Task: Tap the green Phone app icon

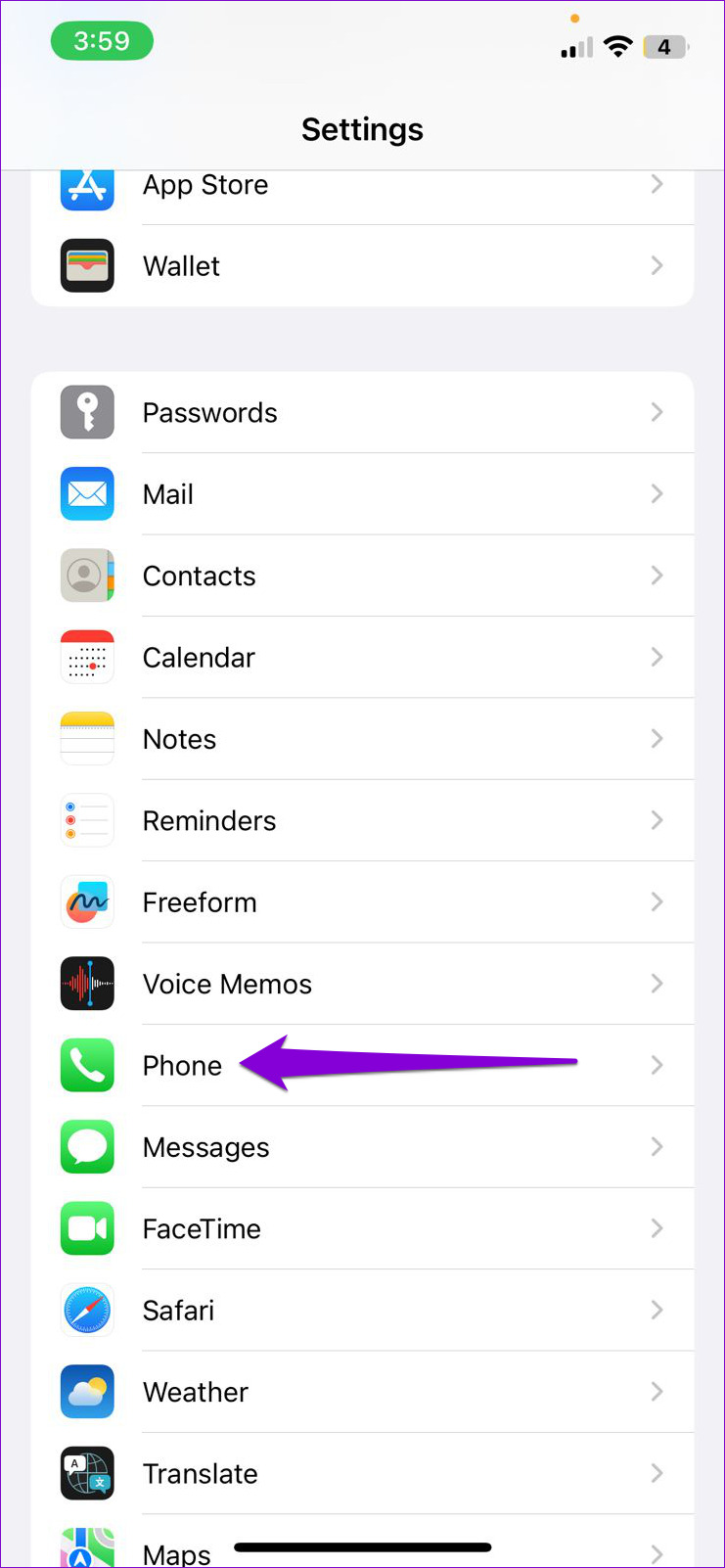Action: (x=87, y=1065)
